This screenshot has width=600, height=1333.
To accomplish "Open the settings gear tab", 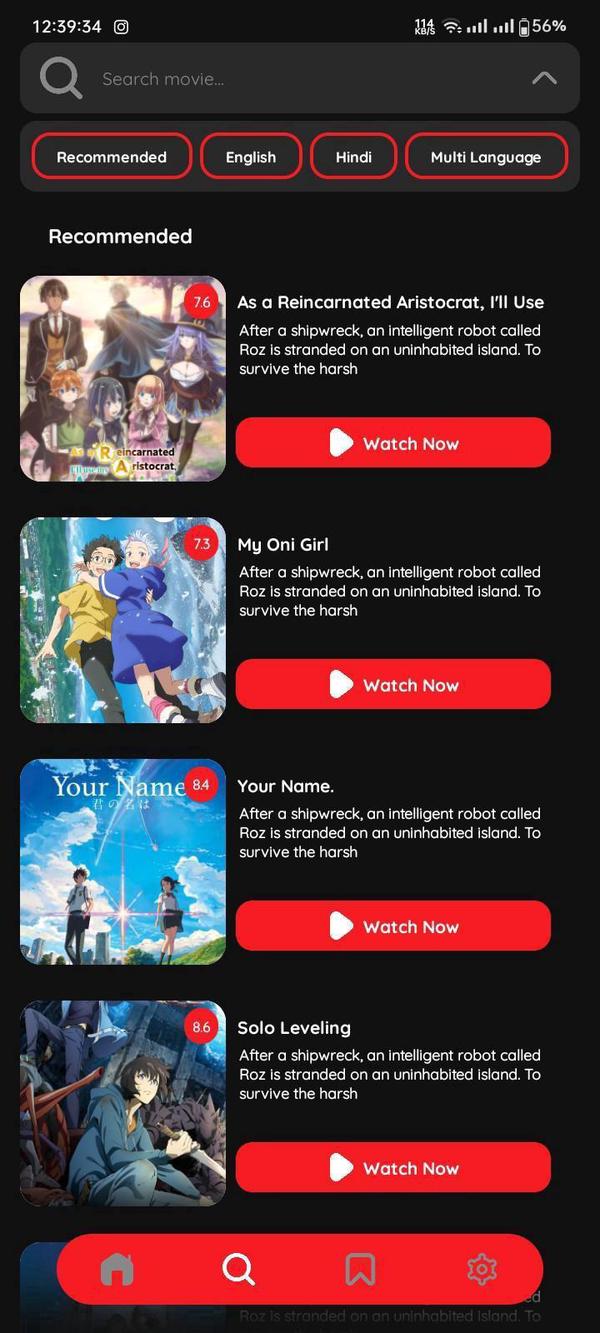I will (482, 1269).
